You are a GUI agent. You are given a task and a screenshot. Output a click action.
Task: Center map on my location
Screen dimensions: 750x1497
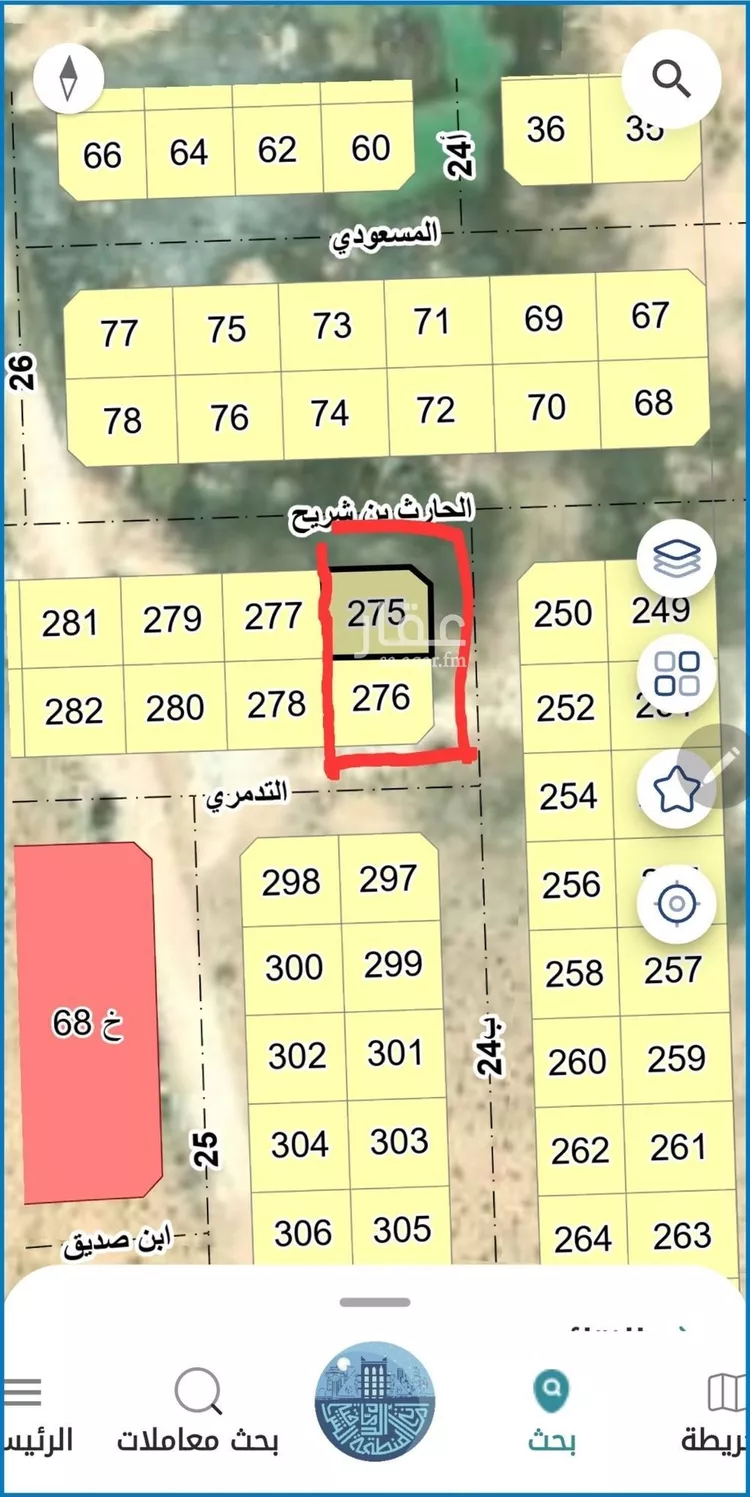point(677,905)
